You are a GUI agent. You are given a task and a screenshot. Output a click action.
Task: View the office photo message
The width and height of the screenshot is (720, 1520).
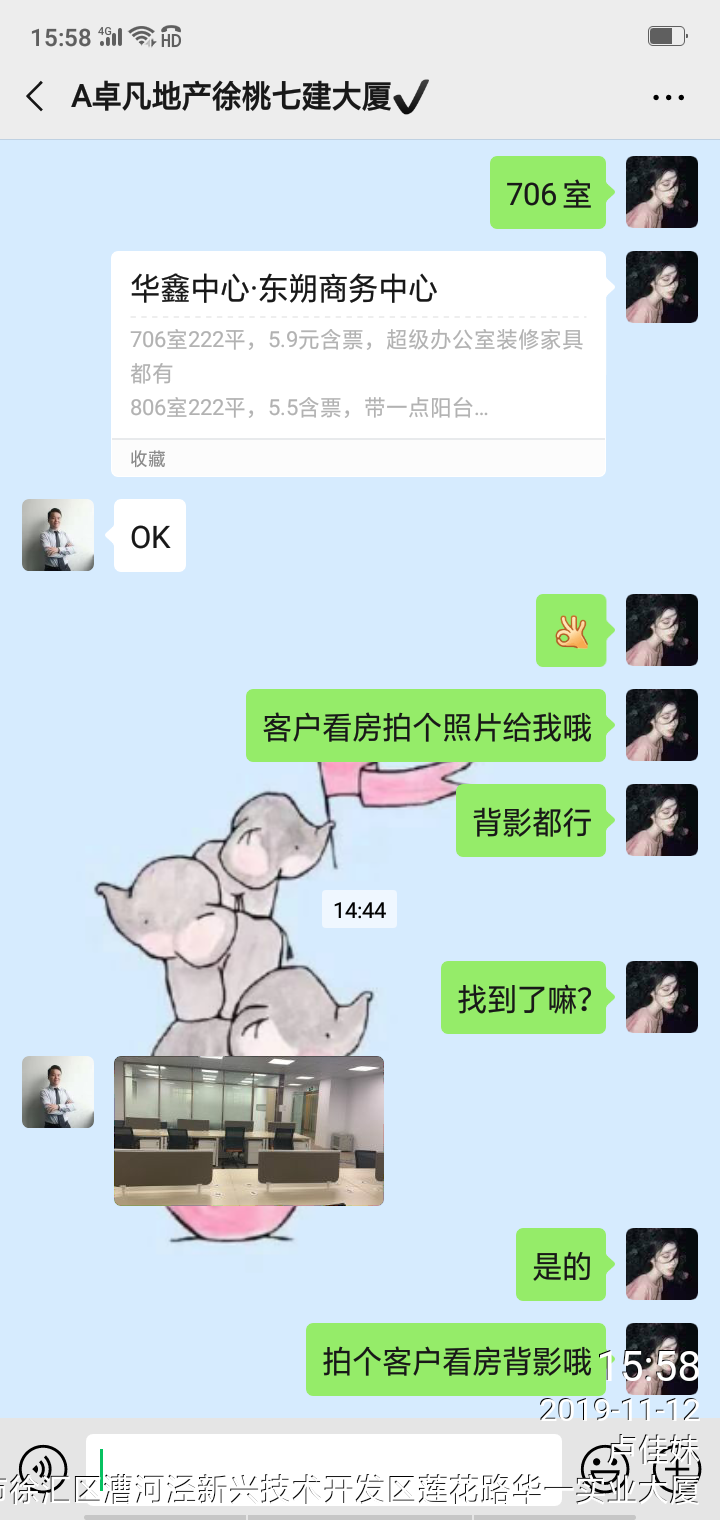[x=249, y=1130]
